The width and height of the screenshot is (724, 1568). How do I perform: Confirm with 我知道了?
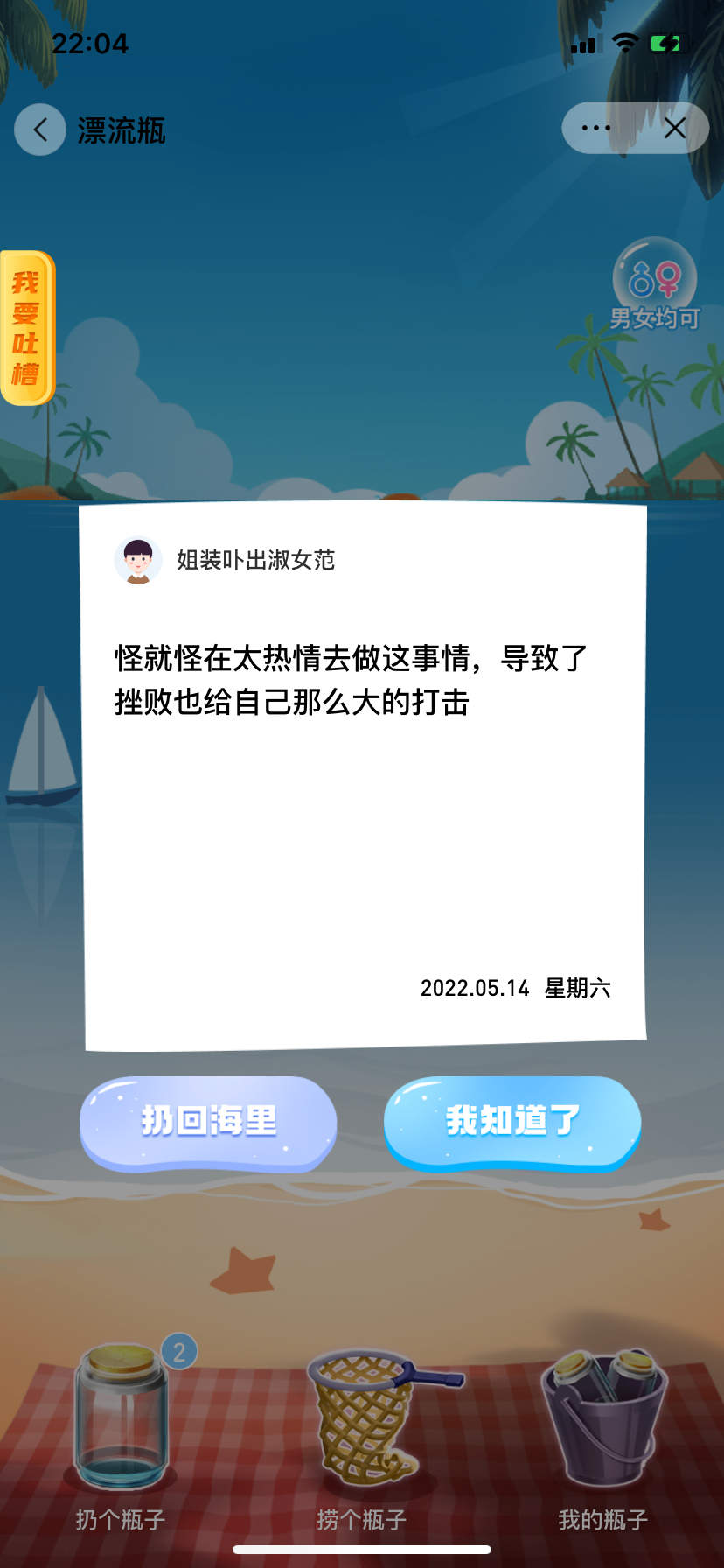coord(512,1122)
